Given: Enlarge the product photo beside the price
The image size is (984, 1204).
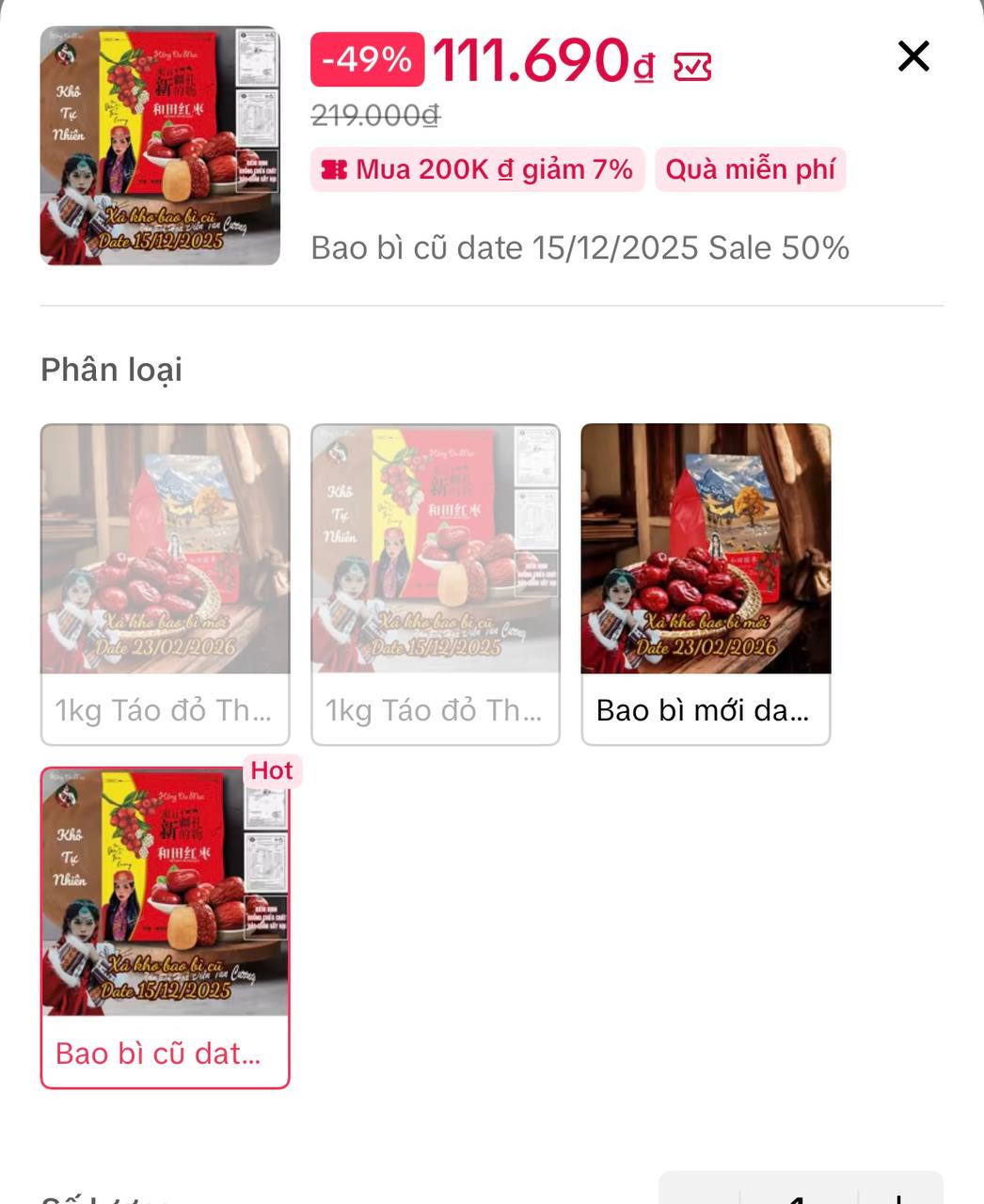Looking at the screenshot, I should tap(160, 146).
